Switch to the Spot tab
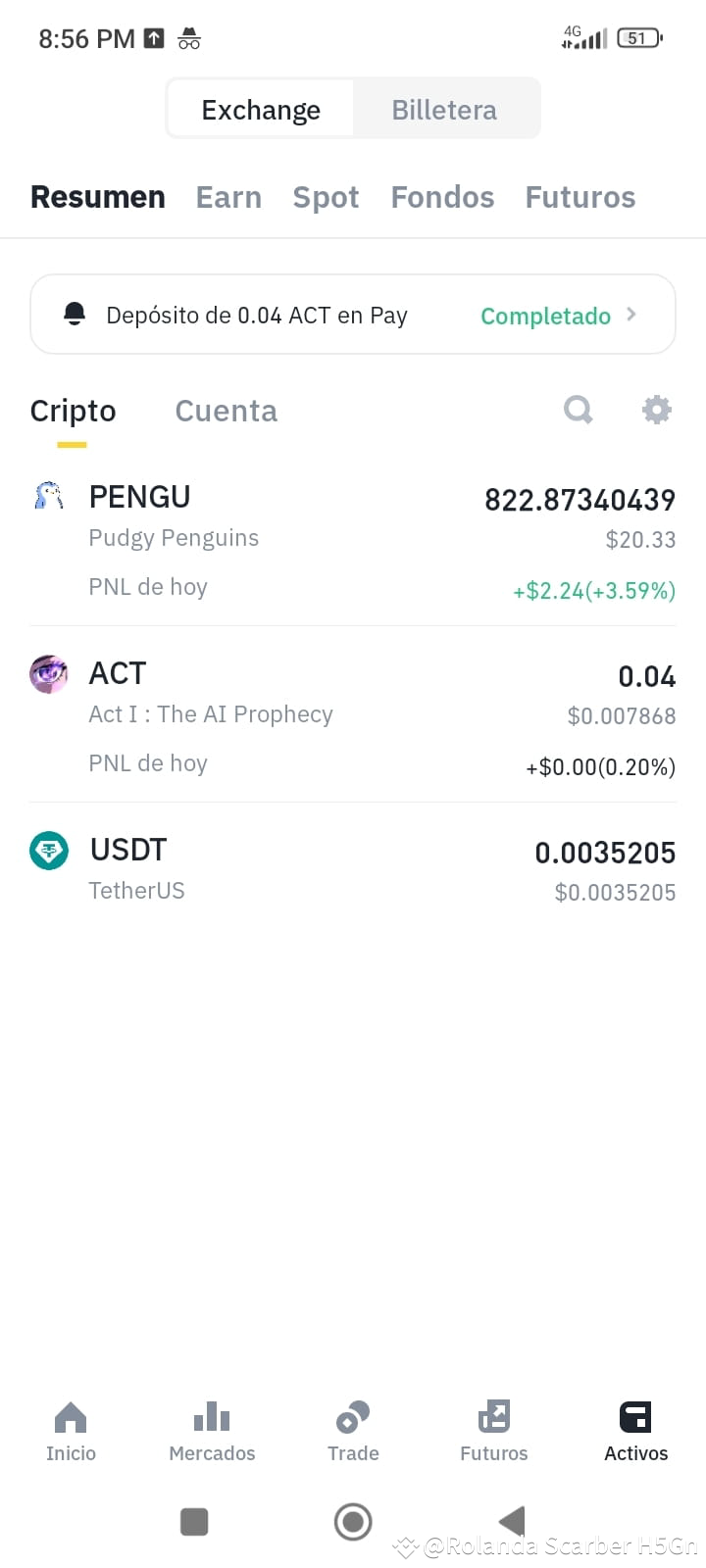This screenshot has width=706, height=1568. point(326,197)
